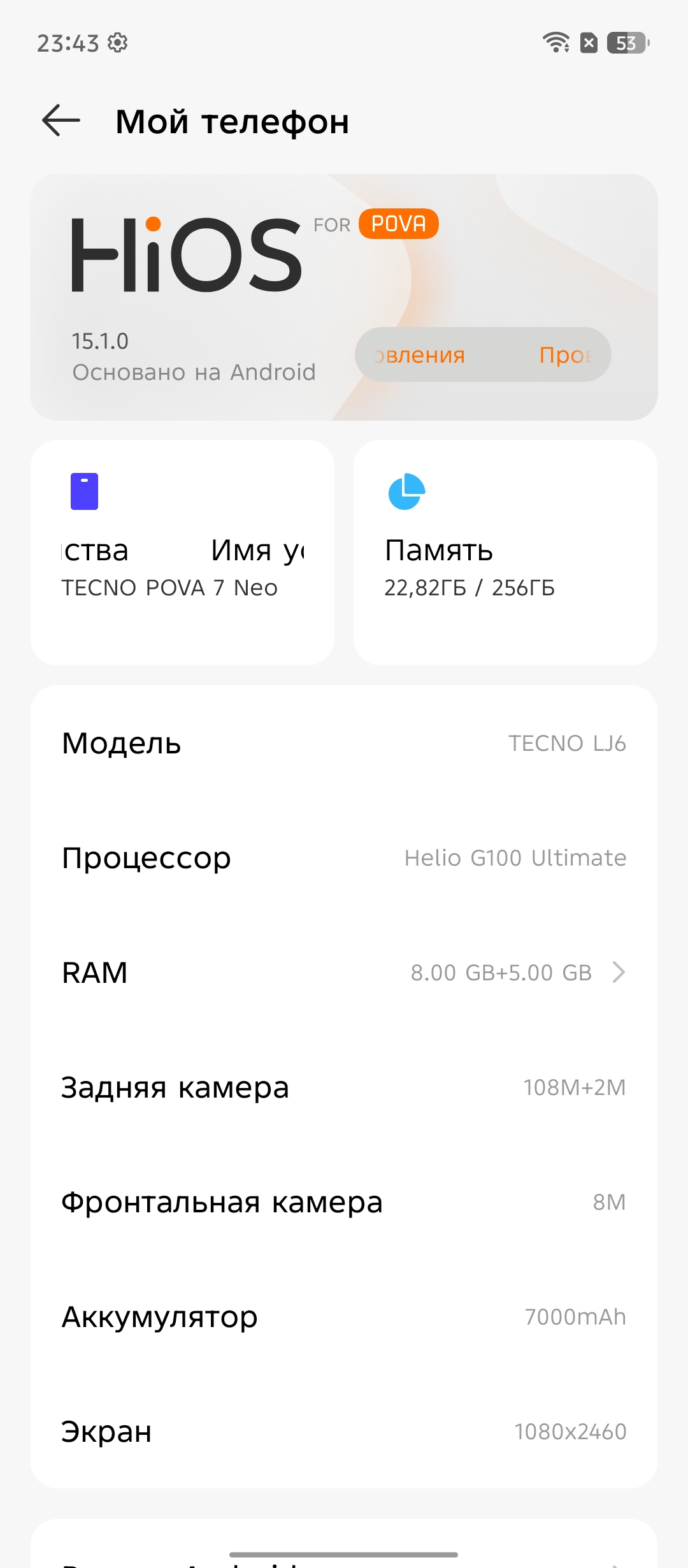Open the Память storage card
Viewport: 688px width, 1568px height.
coord(505,553)
